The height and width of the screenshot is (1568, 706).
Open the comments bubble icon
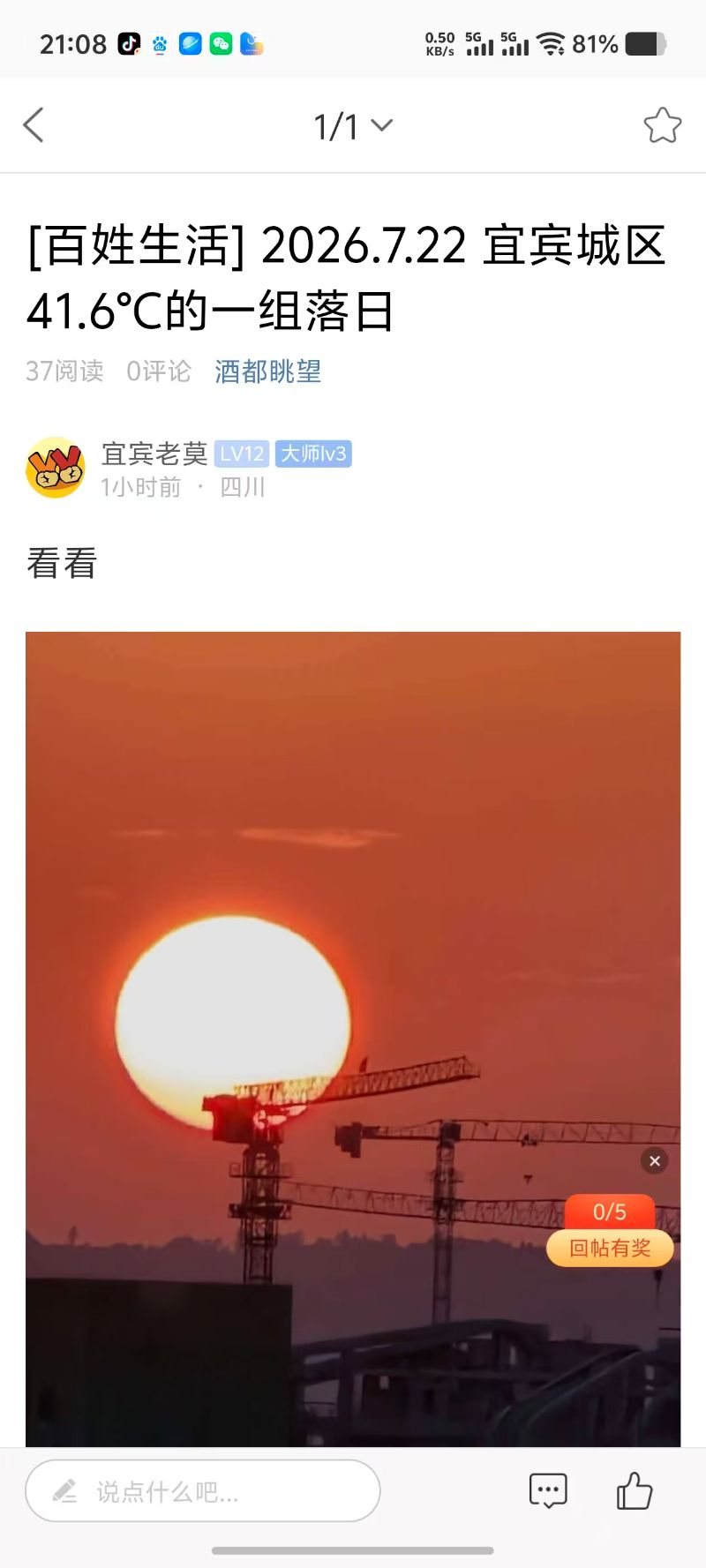[548, 1491]
